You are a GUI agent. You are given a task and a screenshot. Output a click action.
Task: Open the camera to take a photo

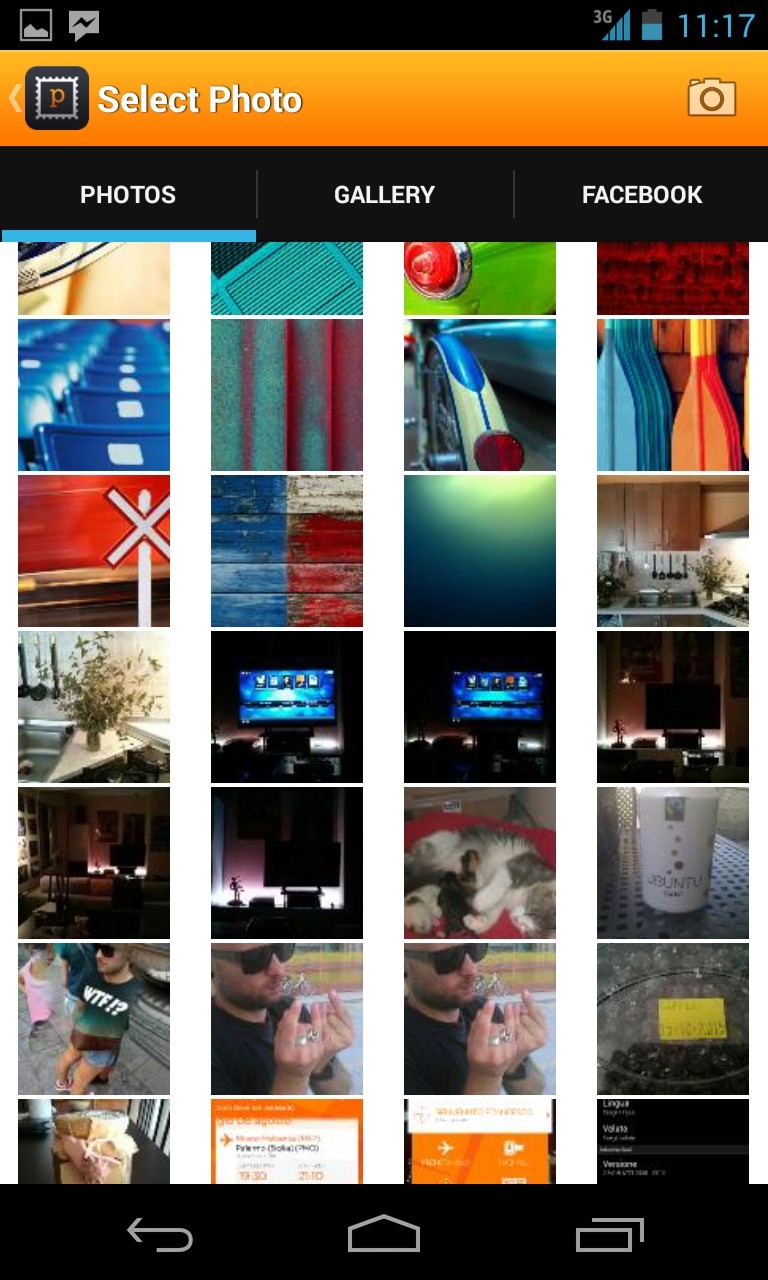pos(711,98)
